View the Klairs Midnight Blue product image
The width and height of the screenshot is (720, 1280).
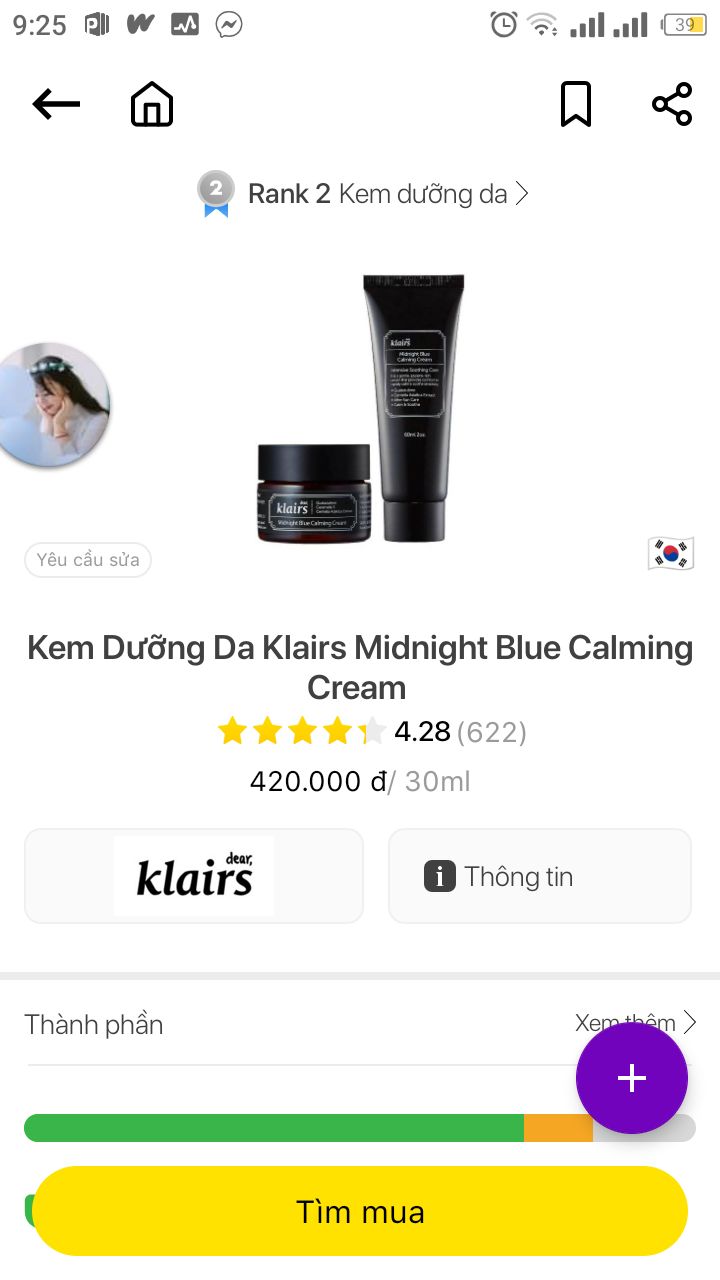coord(362,410)
